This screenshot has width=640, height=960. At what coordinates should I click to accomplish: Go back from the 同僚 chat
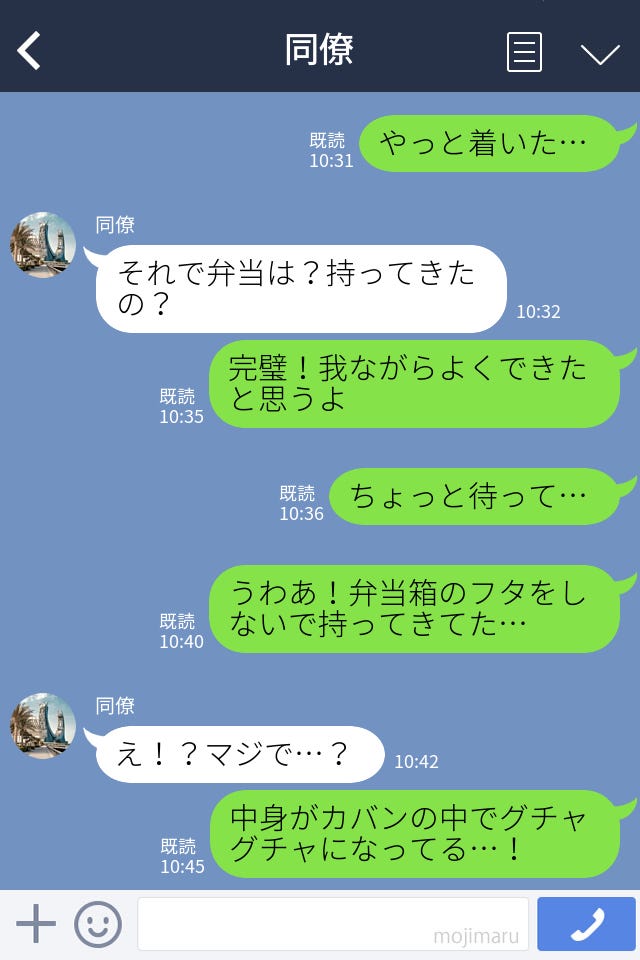coord(30,50)
